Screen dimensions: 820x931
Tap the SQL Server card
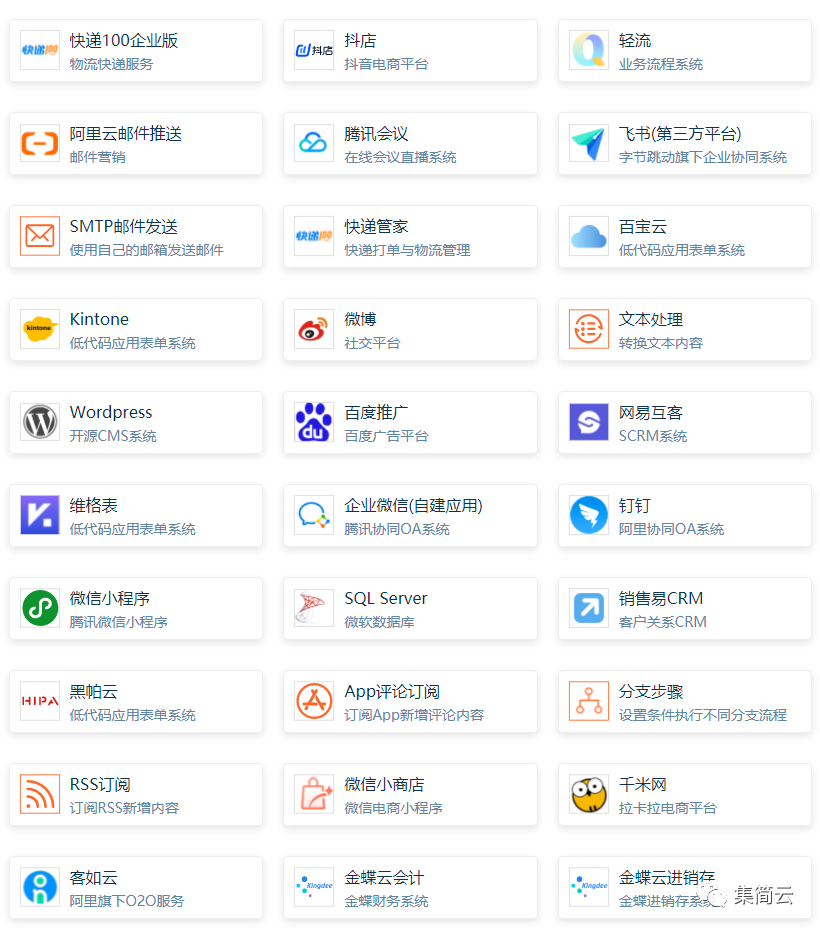(410, 609)
